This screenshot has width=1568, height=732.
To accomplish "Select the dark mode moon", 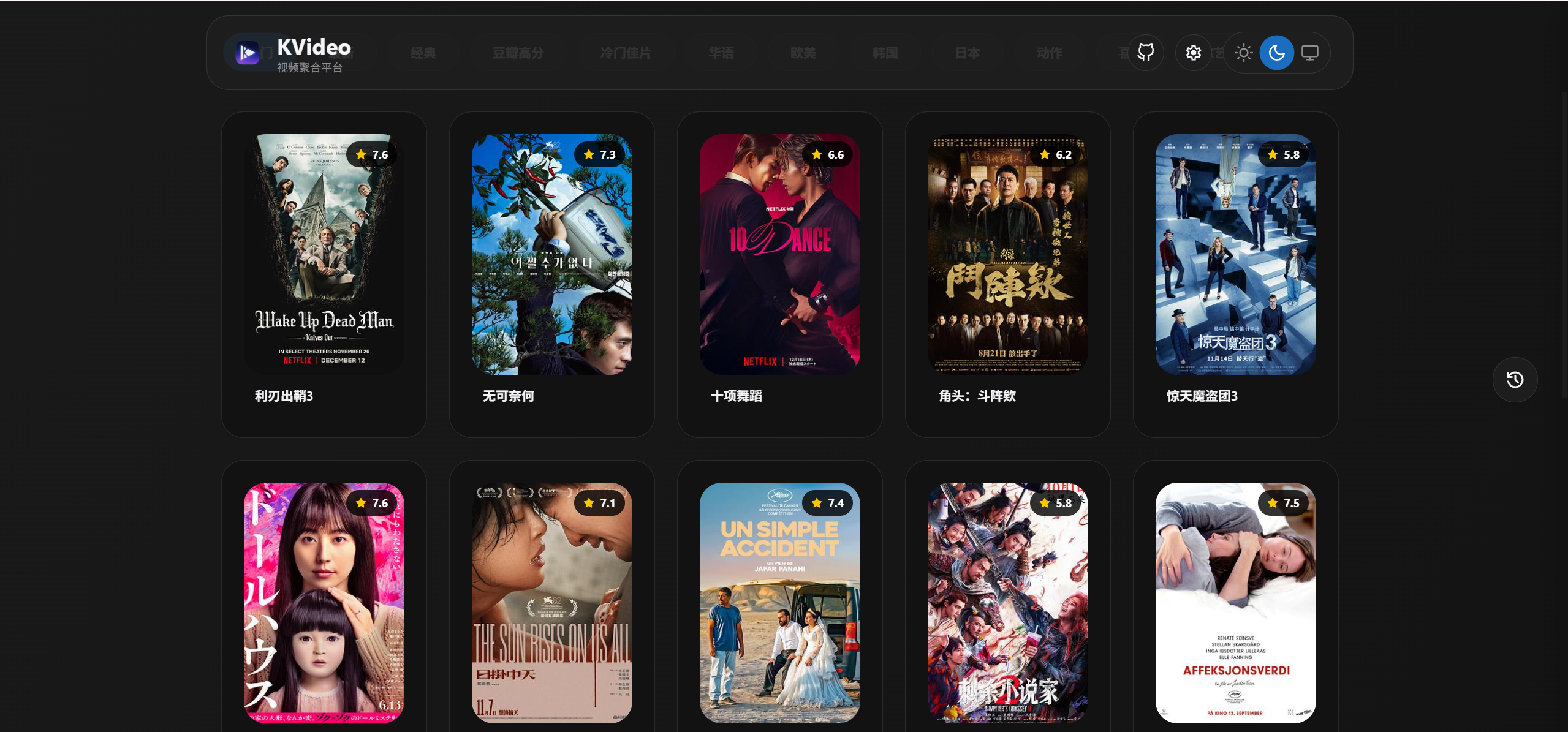I will [1276, 53].
